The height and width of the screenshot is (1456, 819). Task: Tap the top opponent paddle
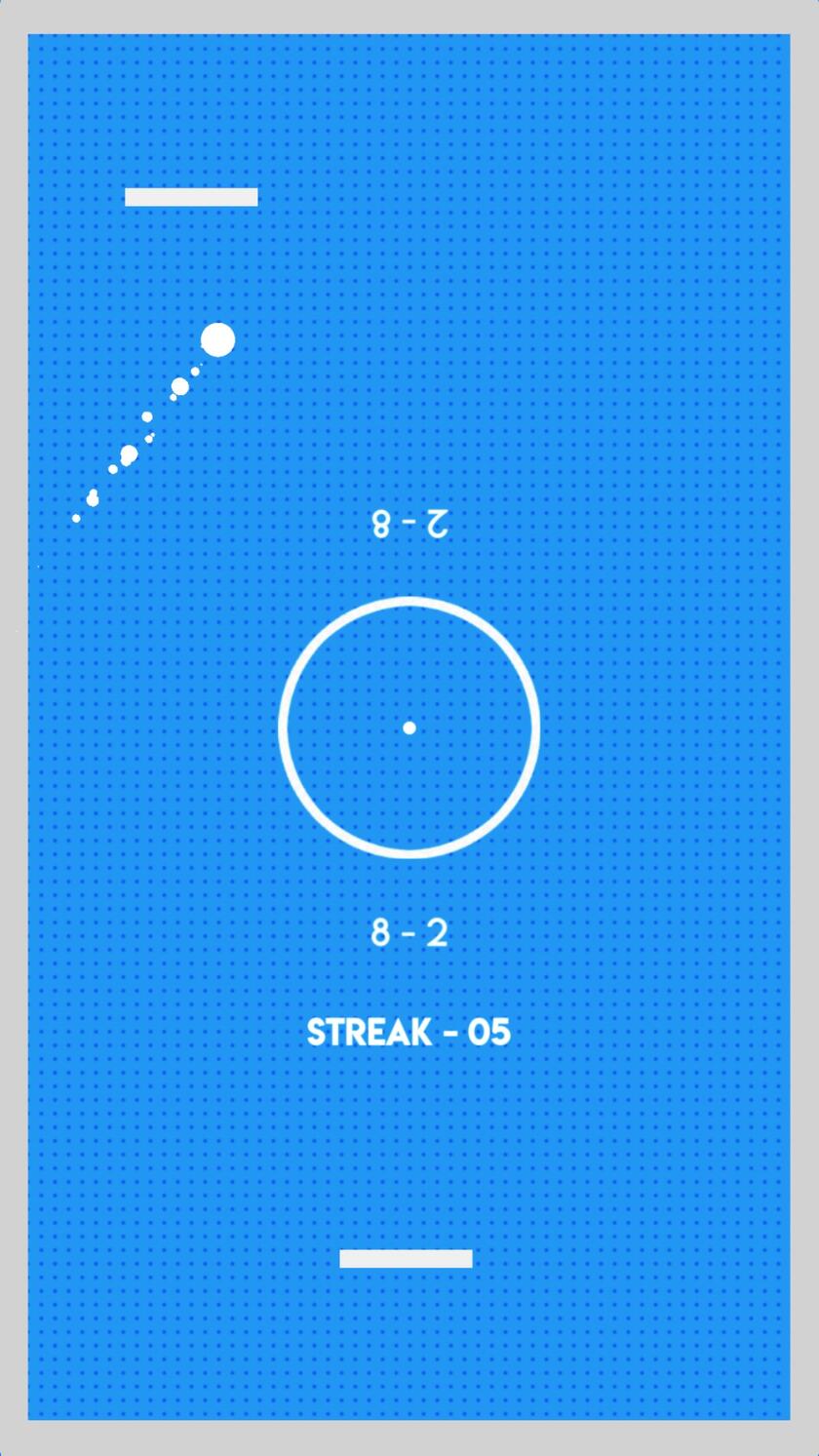(x=191, y=197)
